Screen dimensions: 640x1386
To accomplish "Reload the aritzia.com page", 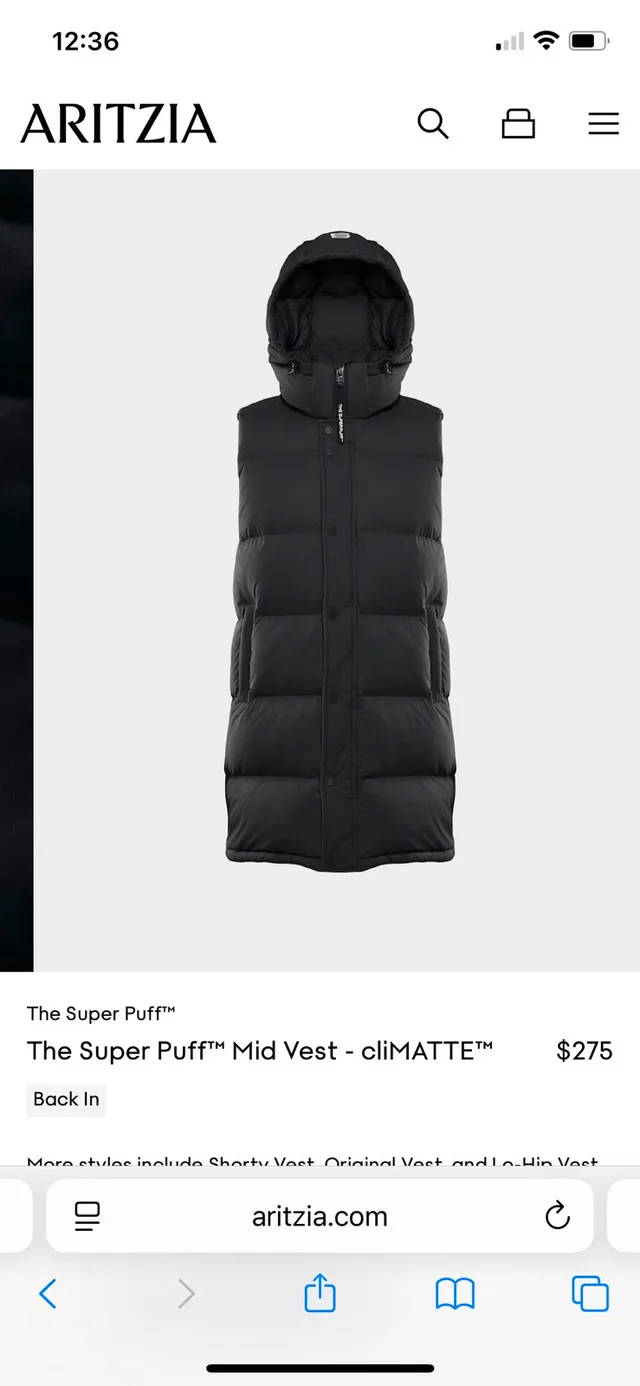I will click(557, 1216).
